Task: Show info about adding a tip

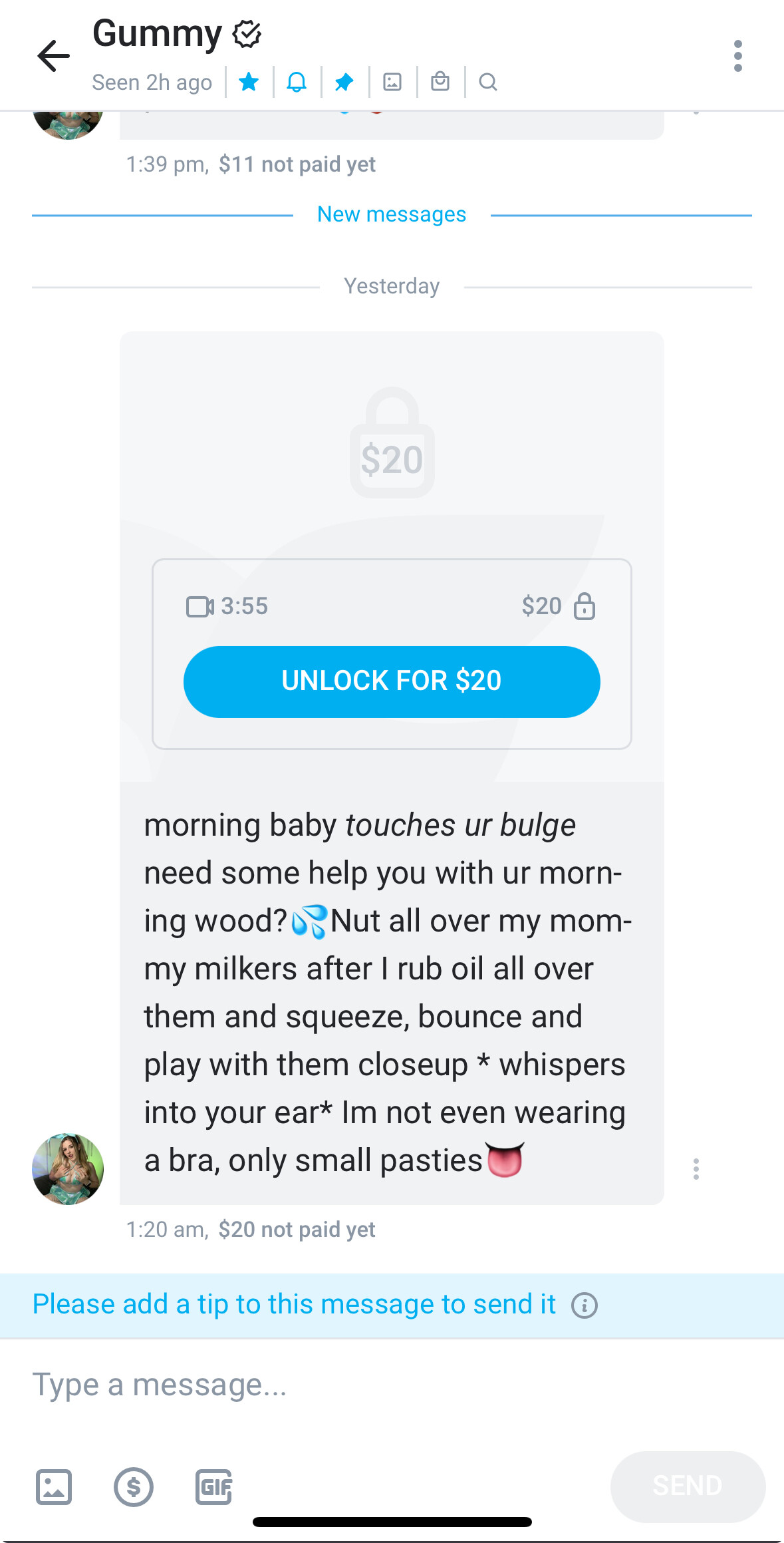Action: pyautogui.click(x=585, y=1305)
